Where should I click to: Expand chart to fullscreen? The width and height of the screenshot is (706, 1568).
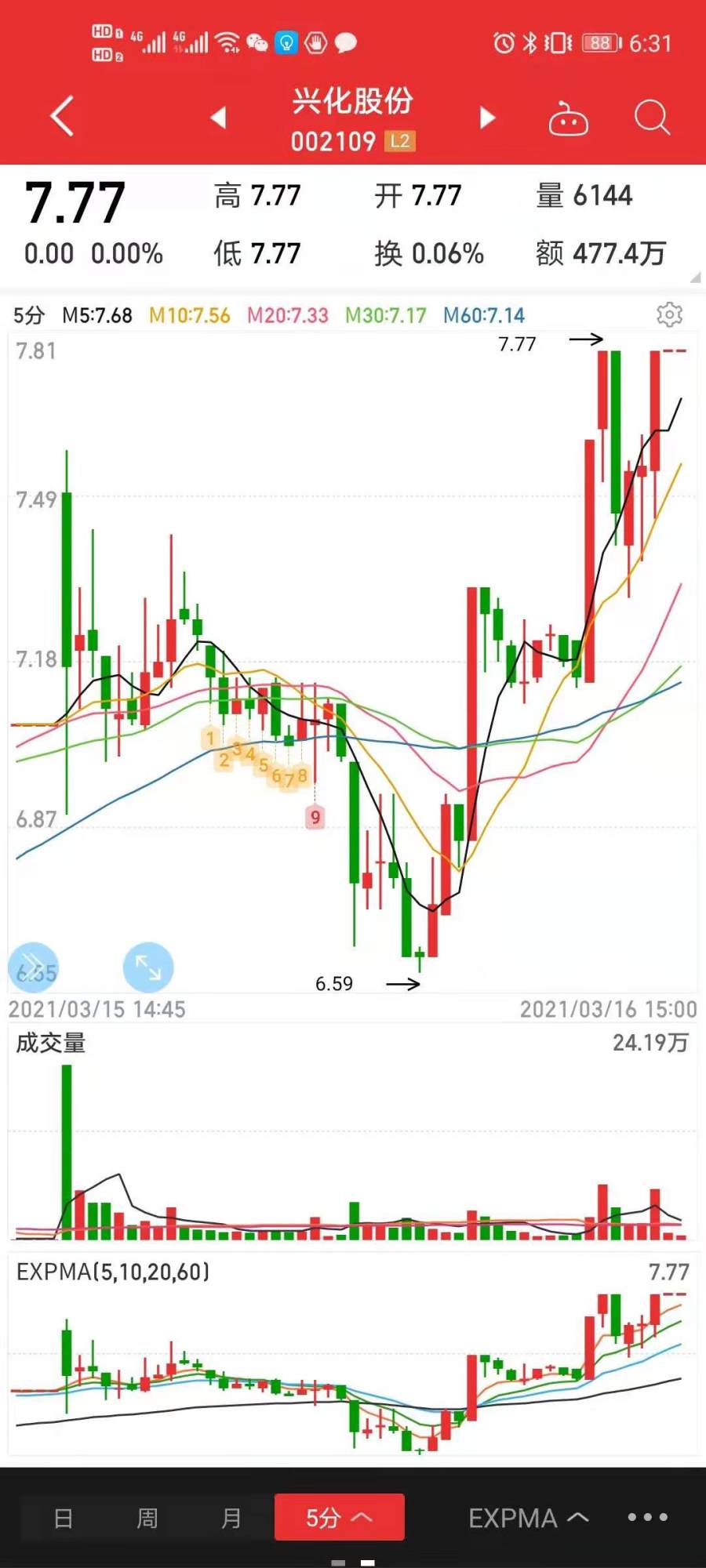pos(148,967)
